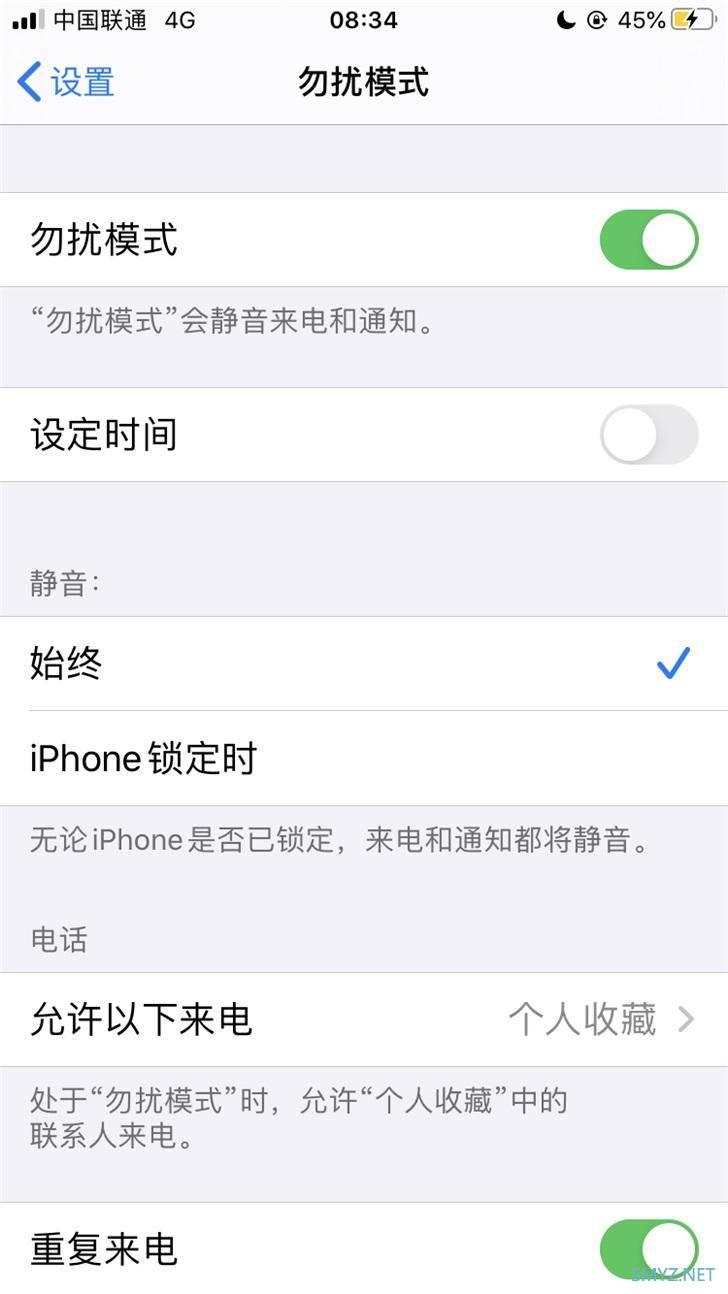Enable the 设定时间 switch
This screenshot has width=728, height=1294.
point(648,434)
